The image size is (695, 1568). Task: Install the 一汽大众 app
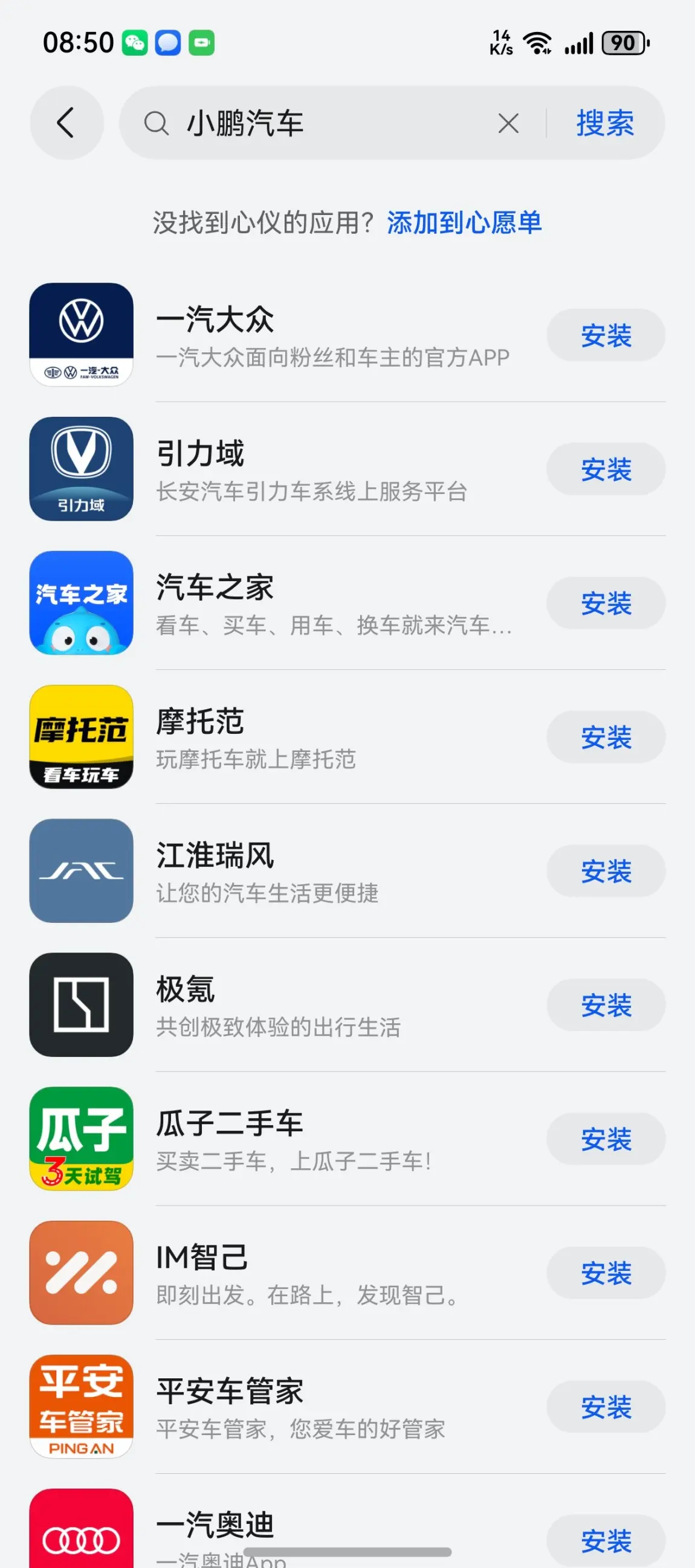606,335
